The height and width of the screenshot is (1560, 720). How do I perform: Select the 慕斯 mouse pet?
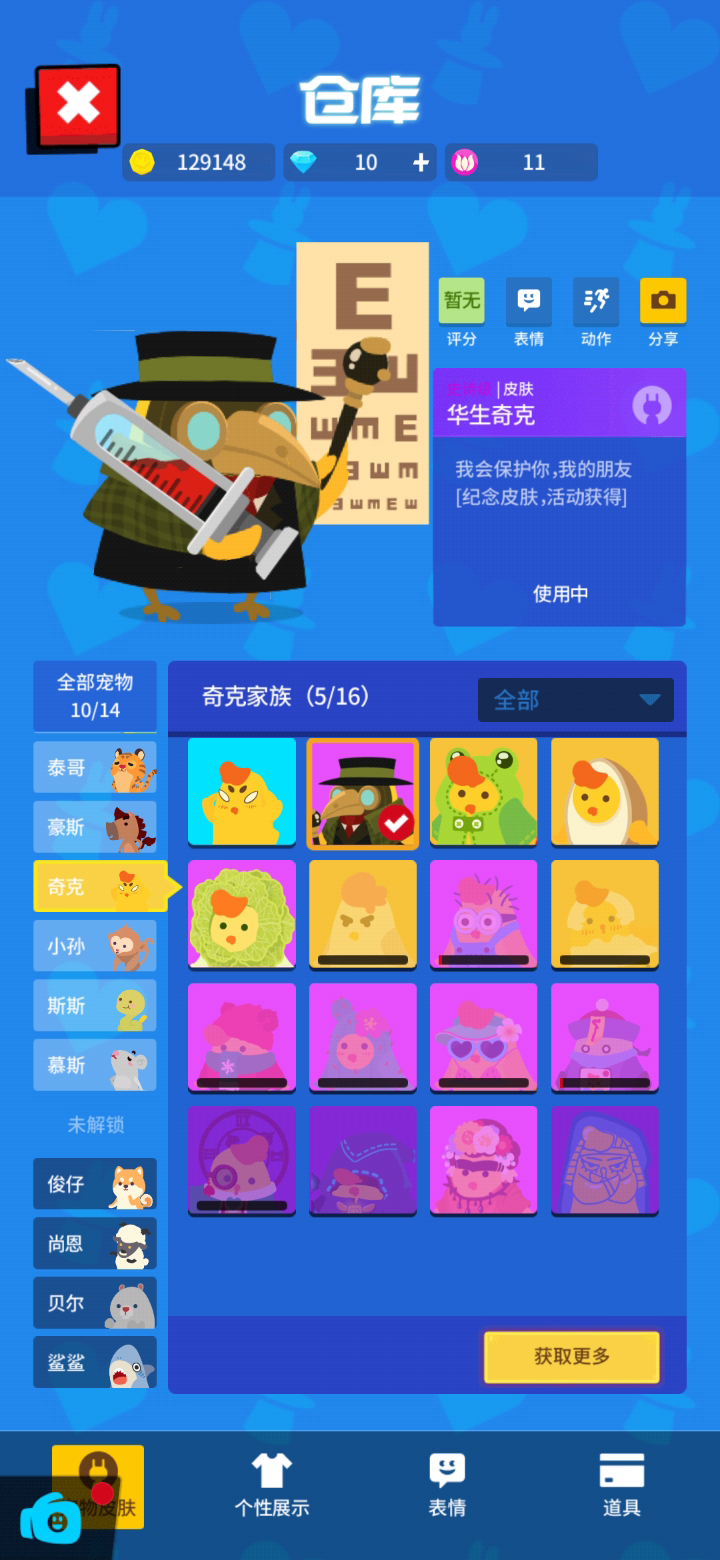95,1065
